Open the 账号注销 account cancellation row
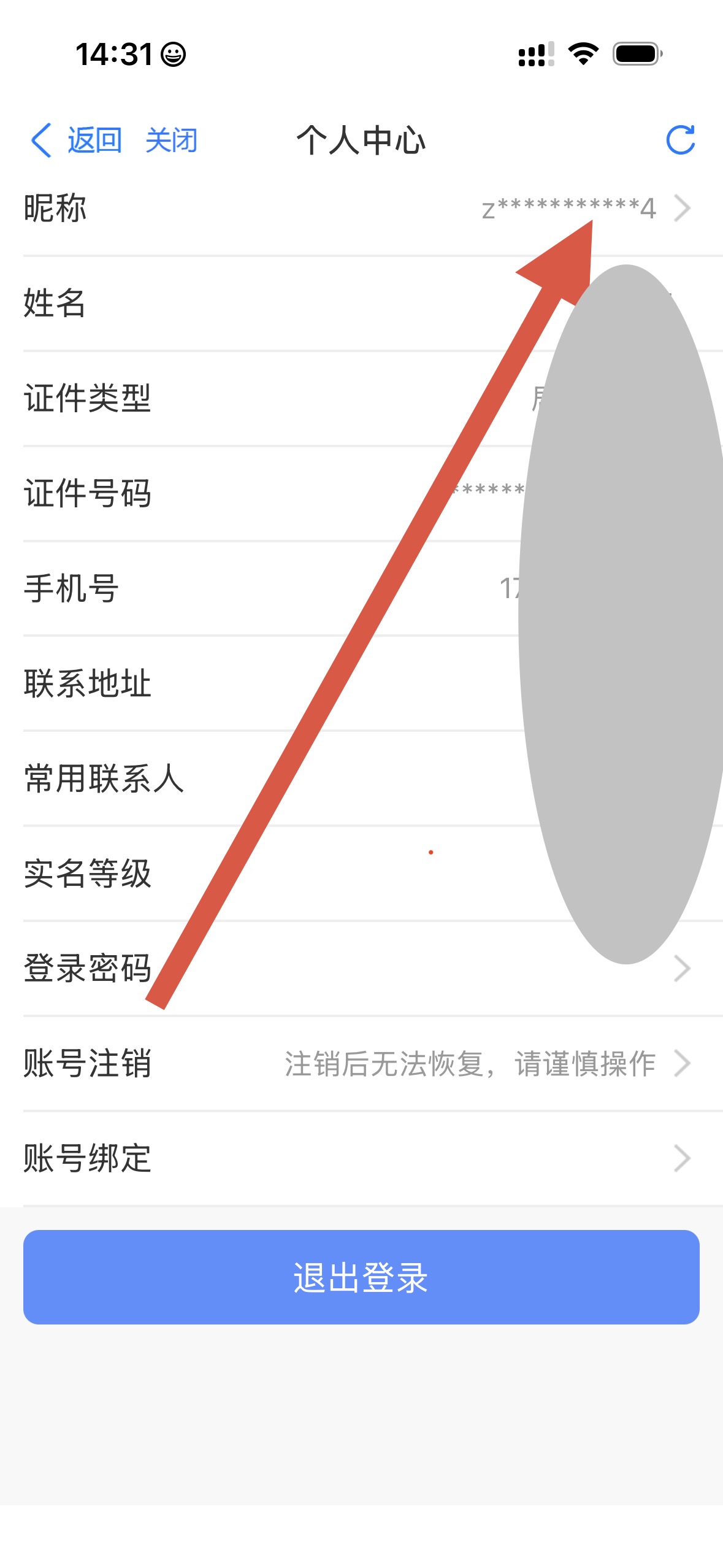 tap(361, 1063)
